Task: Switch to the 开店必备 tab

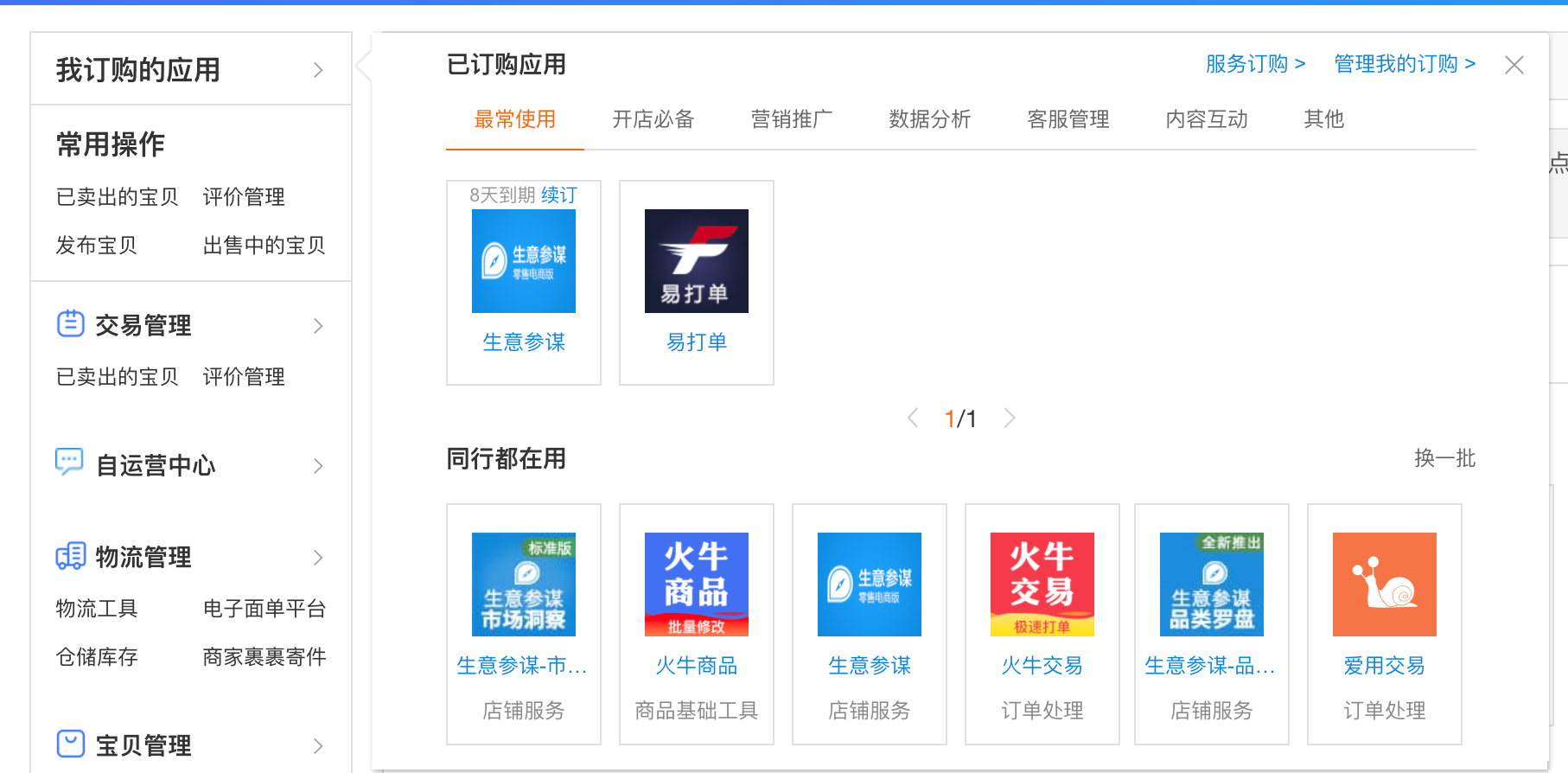Action: pos(653,119)
